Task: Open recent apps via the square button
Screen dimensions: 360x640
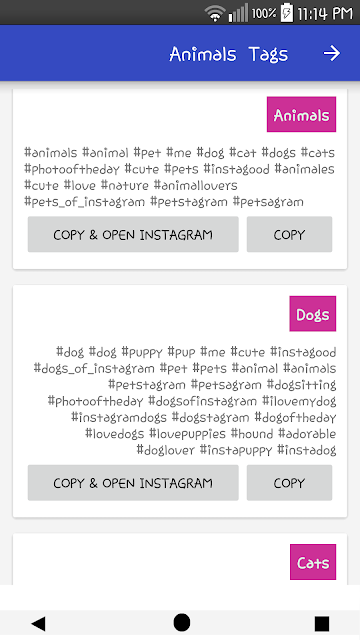Action: pos(322,623)
